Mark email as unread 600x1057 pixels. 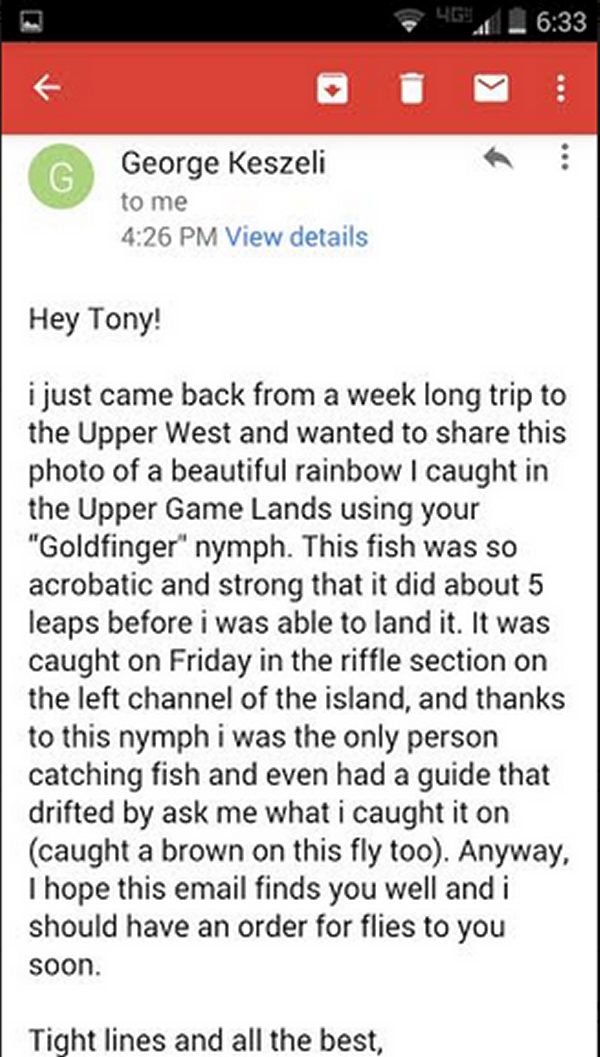(x=490, y=90)
